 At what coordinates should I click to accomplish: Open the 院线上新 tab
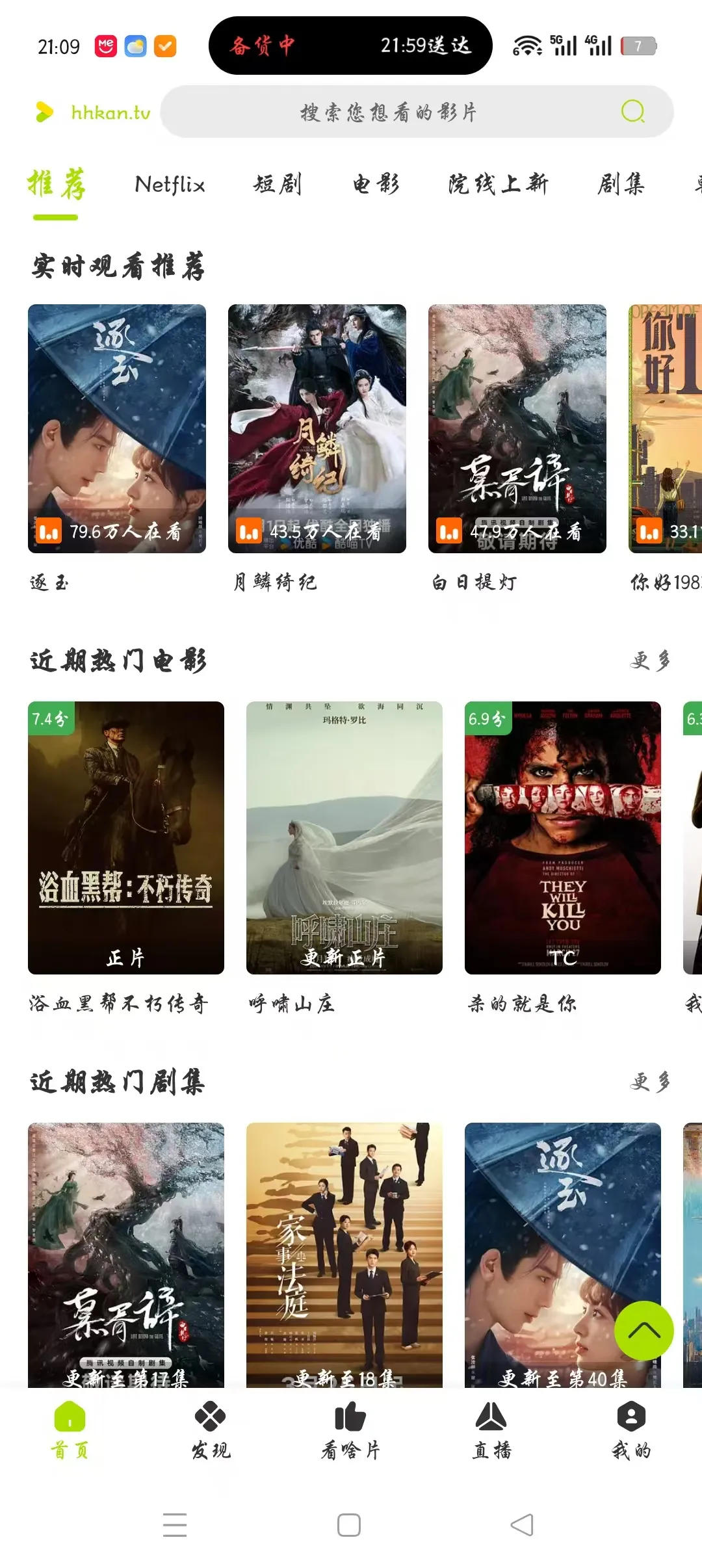click(x=498, y=185)
